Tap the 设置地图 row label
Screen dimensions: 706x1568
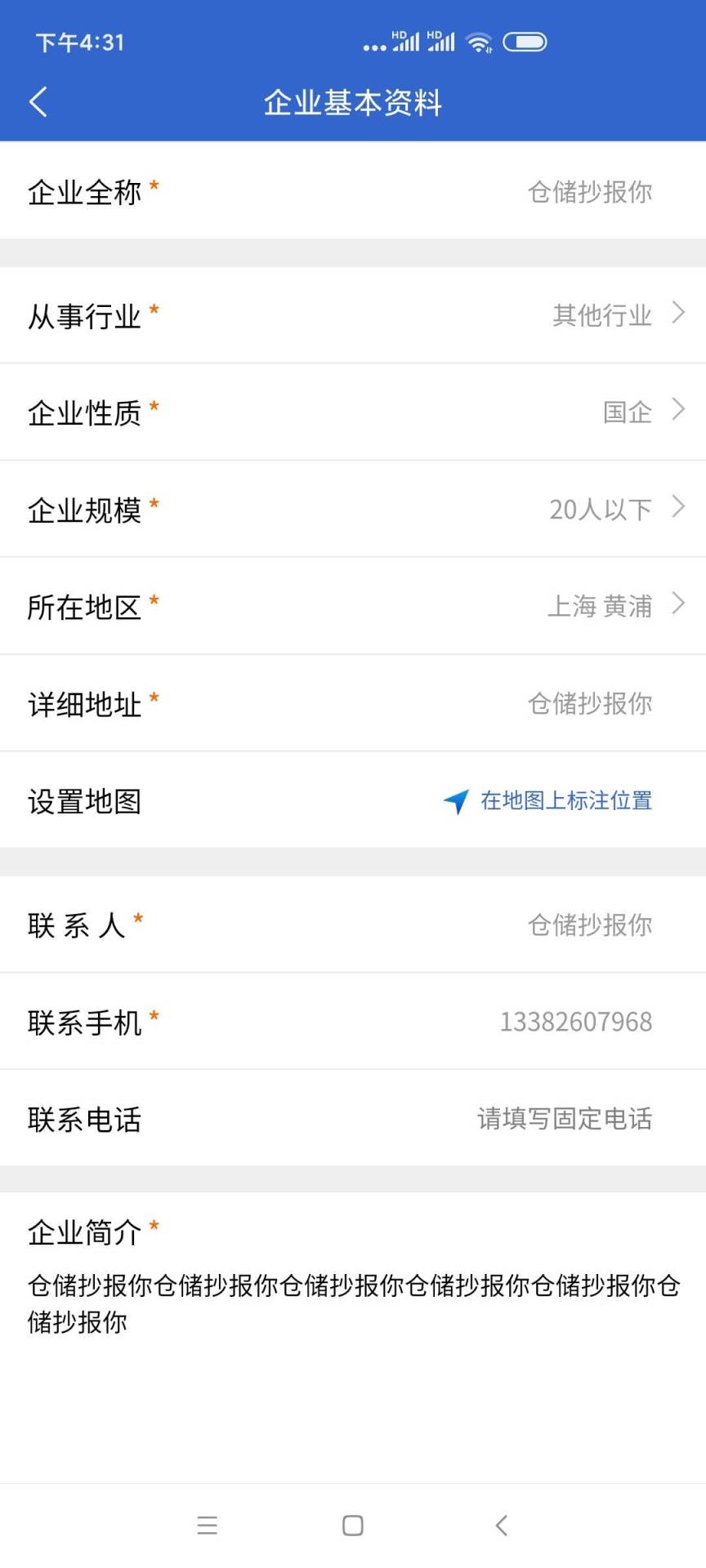[84, 801]
